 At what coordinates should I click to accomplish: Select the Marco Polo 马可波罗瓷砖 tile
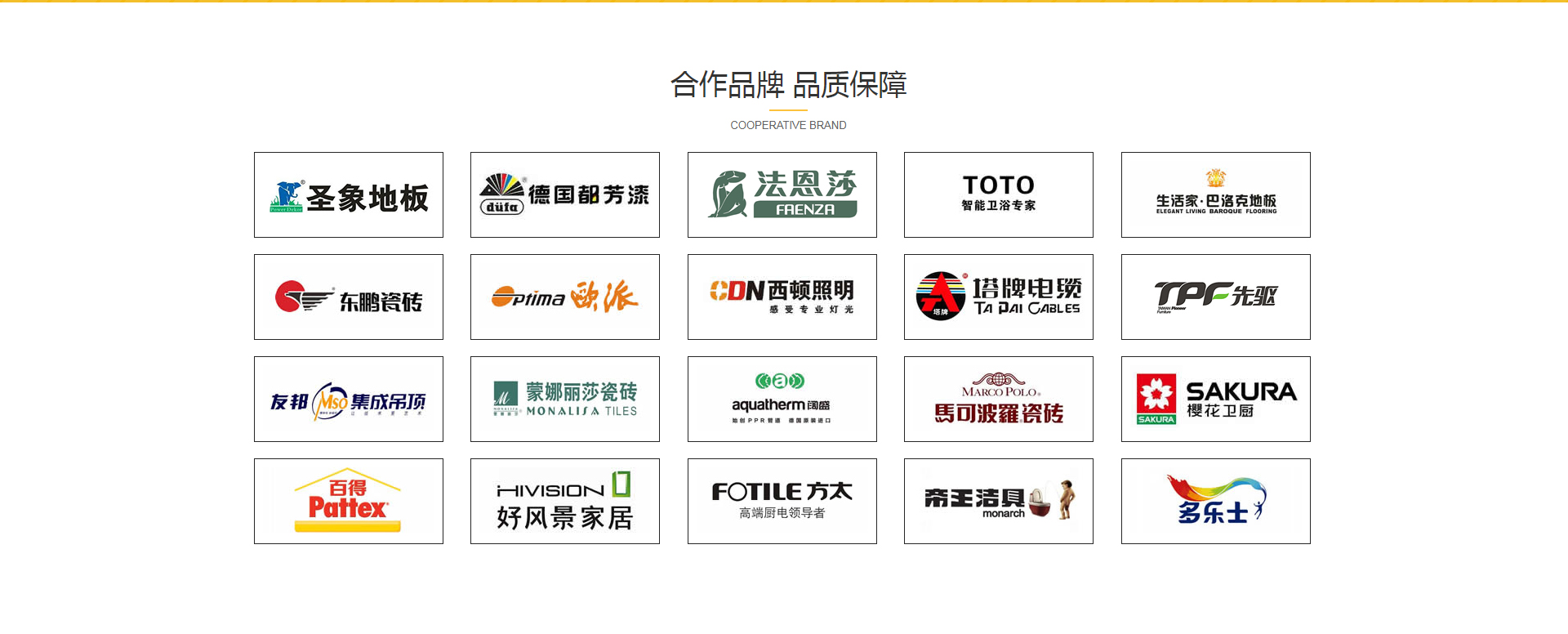coord(999,400)
